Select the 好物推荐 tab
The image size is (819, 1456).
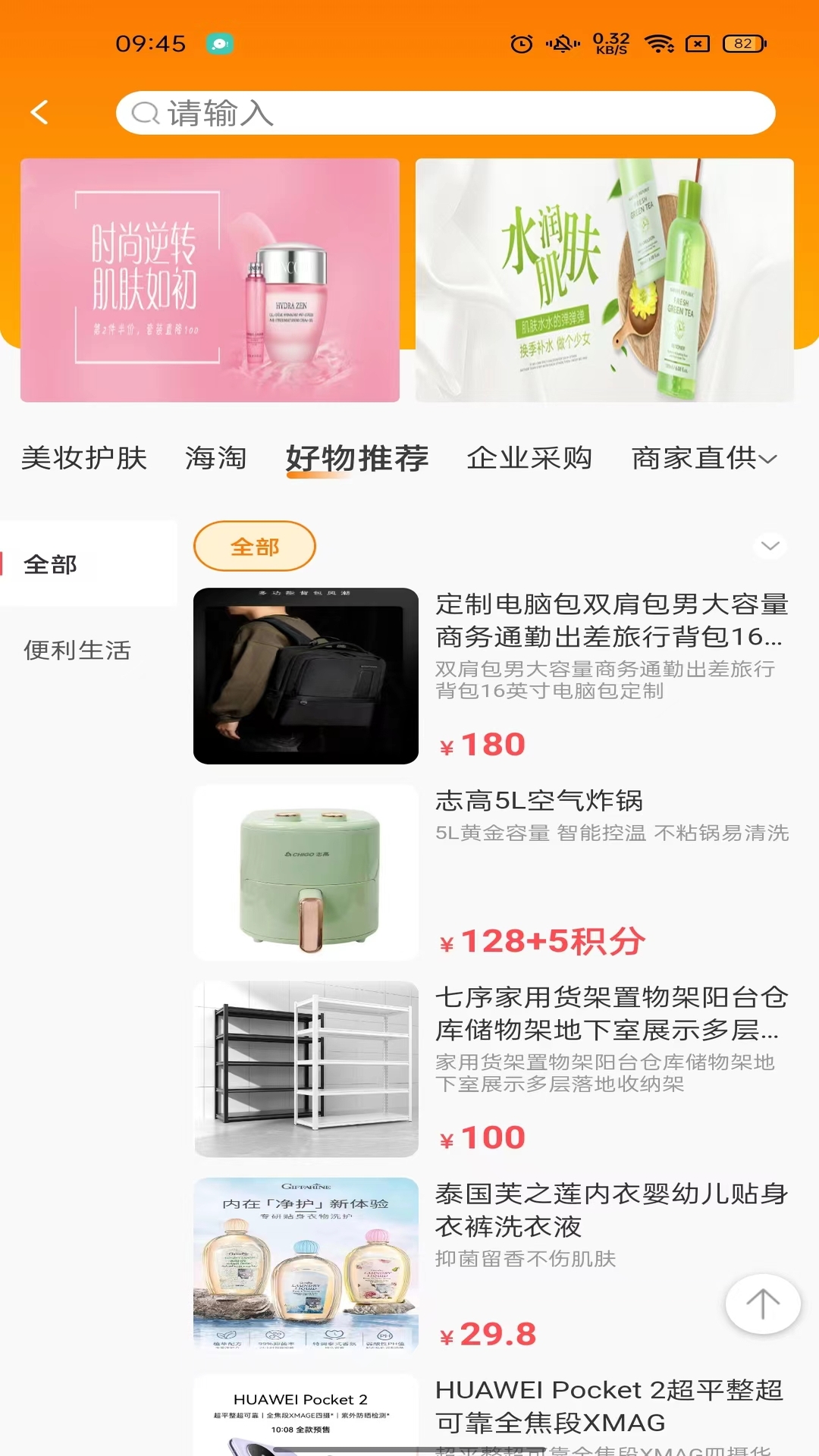click(357, 458)
